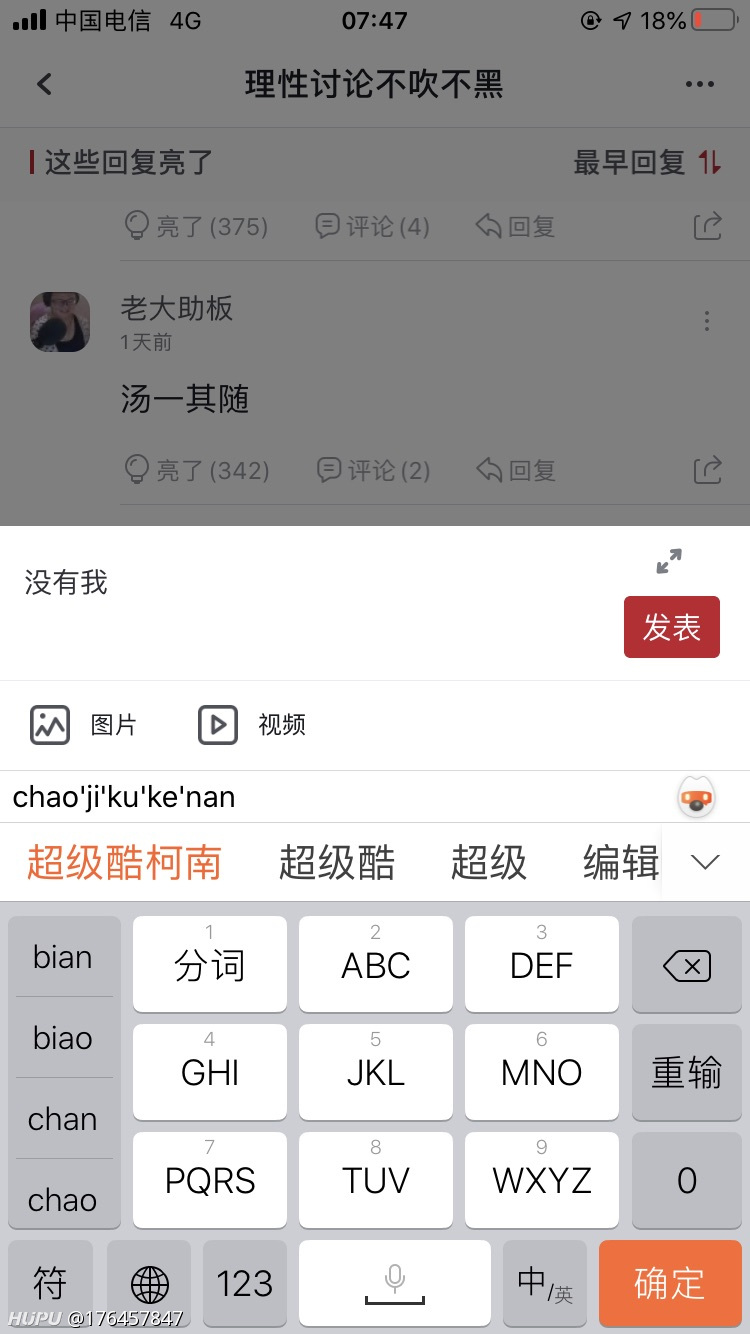Expand the candidate word list
This screenshot has height=1334, width=750.
tap(706, 862)
